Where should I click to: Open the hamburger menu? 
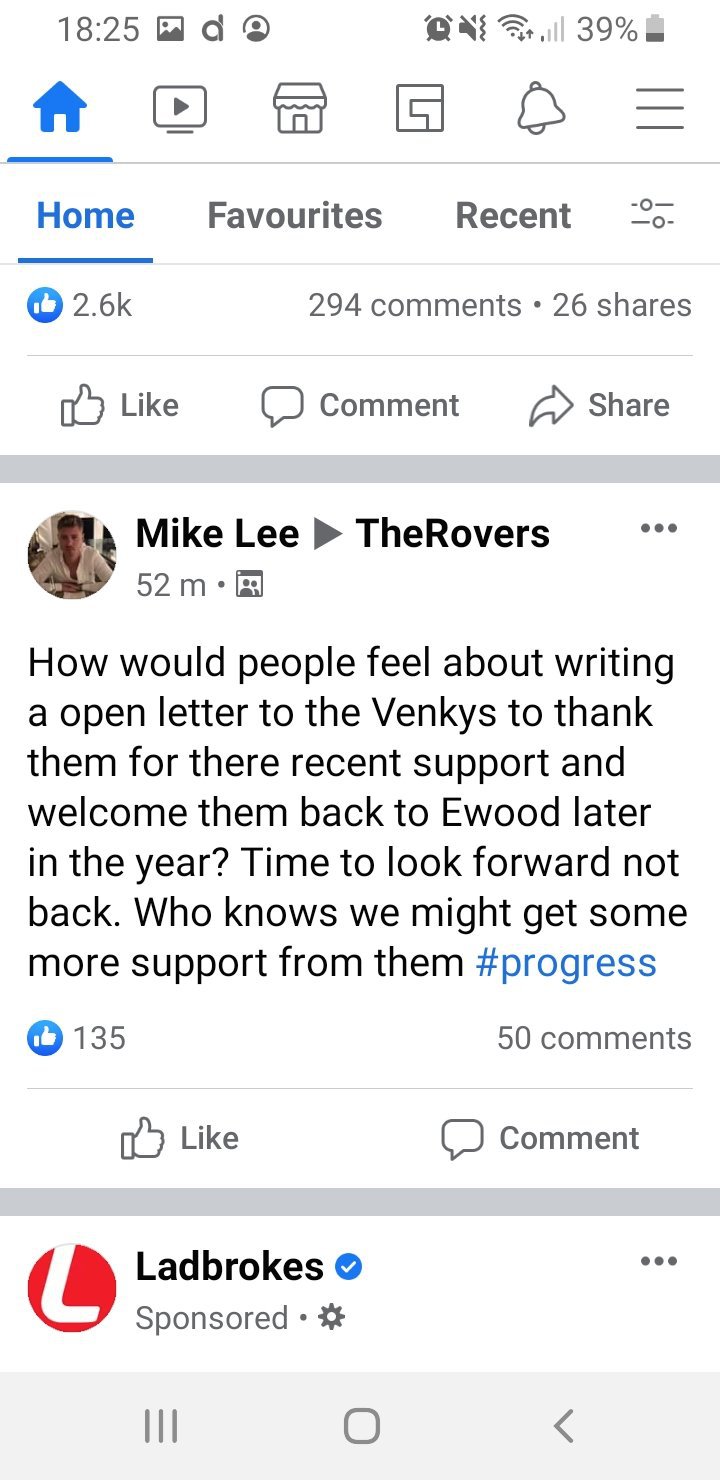660,108
